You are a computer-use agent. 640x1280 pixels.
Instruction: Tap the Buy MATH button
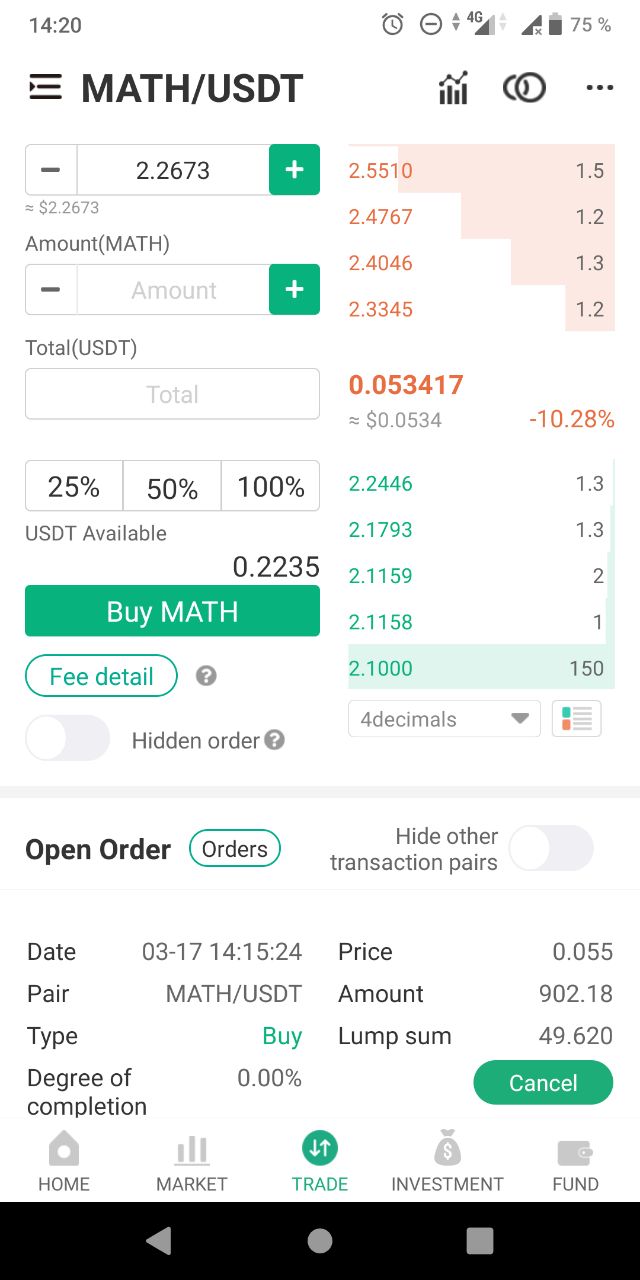pos(172,611)
